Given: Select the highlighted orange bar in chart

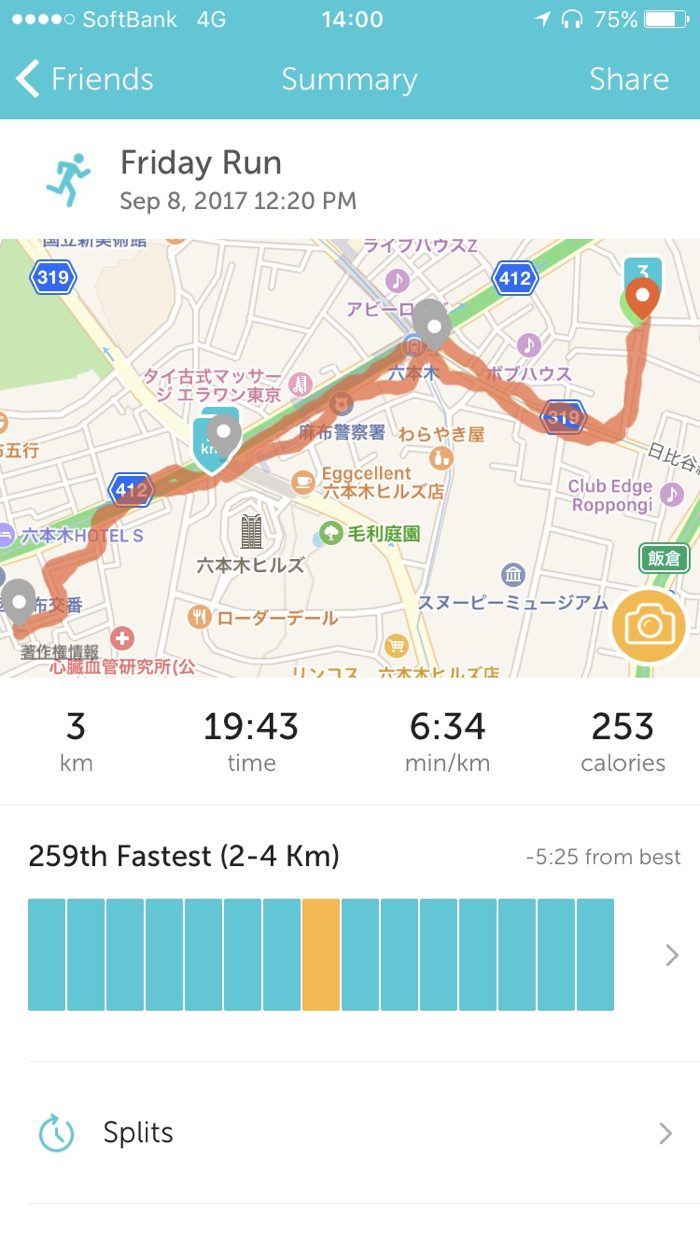Looking at the screenshot, I should click(x=321, y=954).
